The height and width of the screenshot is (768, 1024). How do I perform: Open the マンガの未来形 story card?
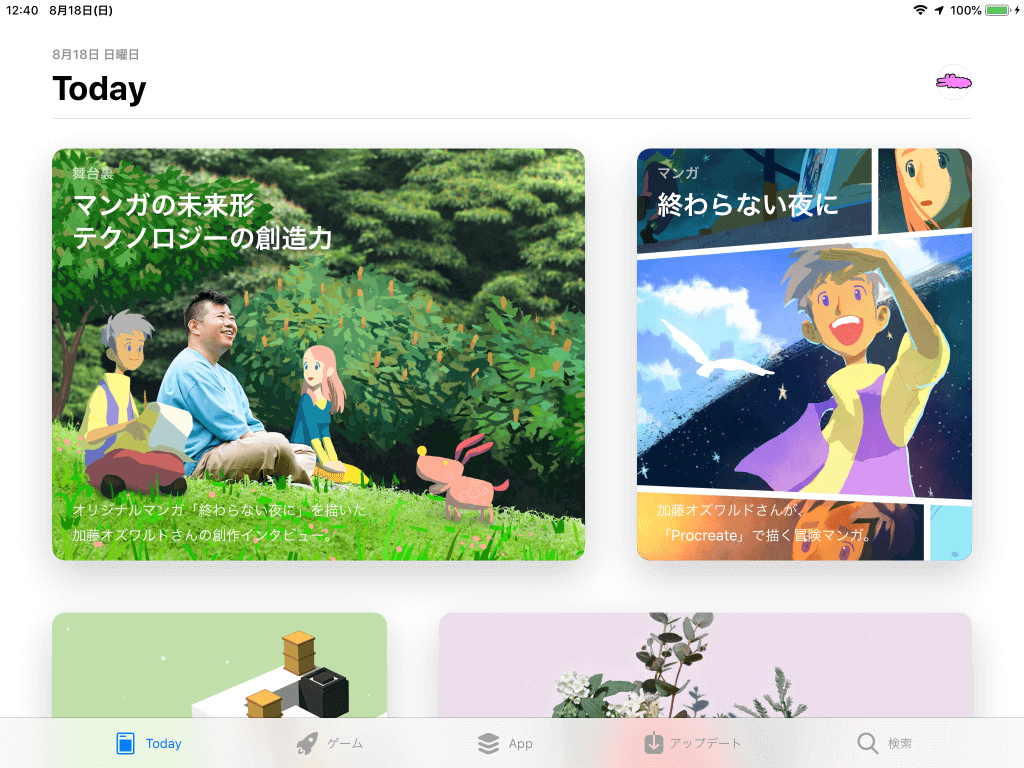(x=318, y=354)
